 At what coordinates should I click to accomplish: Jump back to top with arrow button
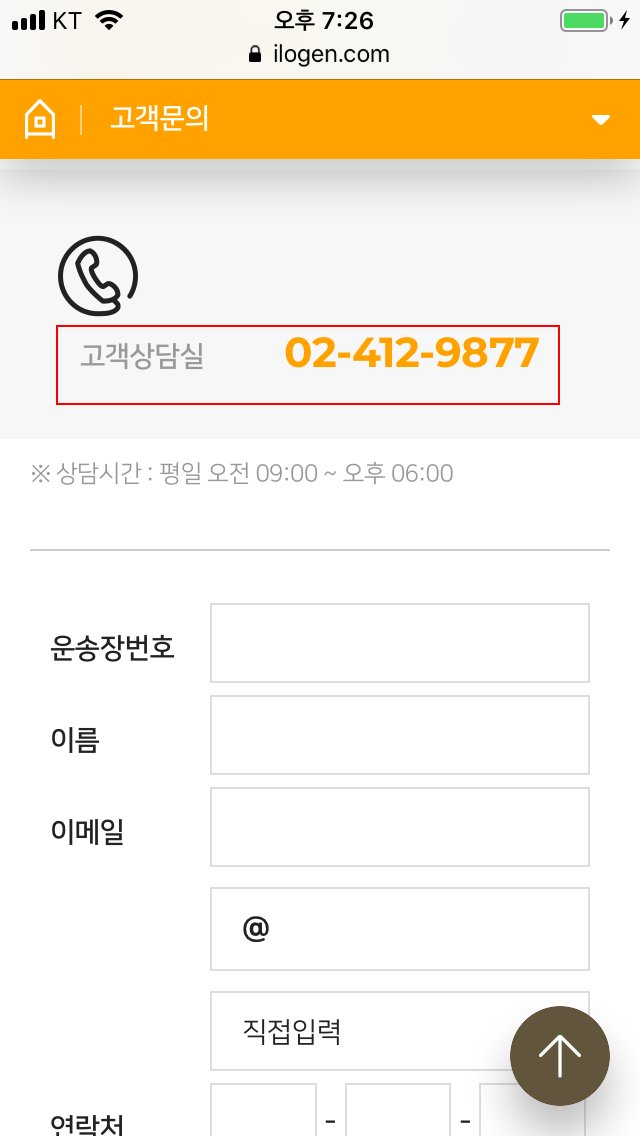[560, 1056]
